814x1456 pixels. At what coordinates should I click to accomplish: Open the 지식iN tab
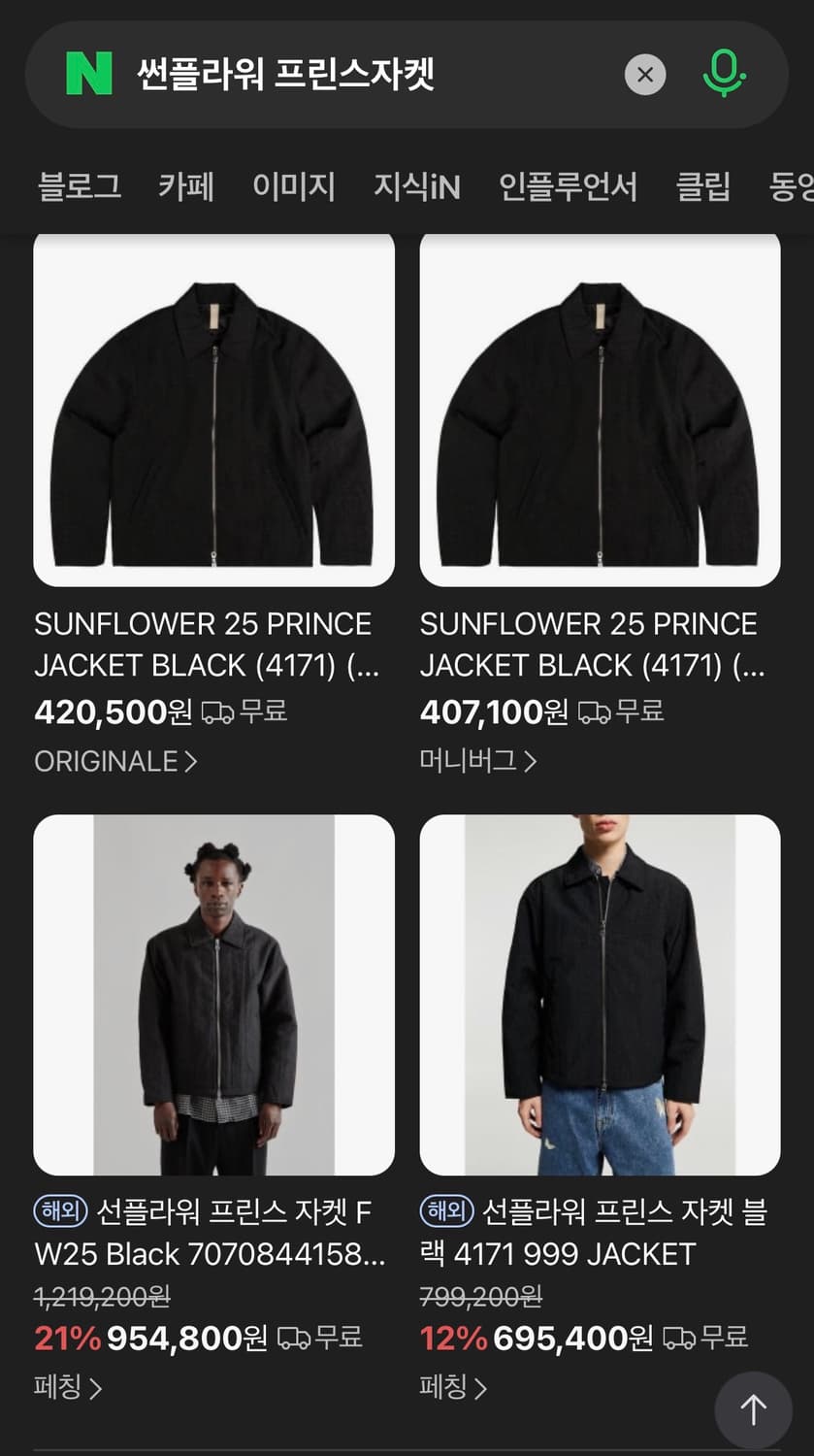pyautogui.click(x=415, y=186)
